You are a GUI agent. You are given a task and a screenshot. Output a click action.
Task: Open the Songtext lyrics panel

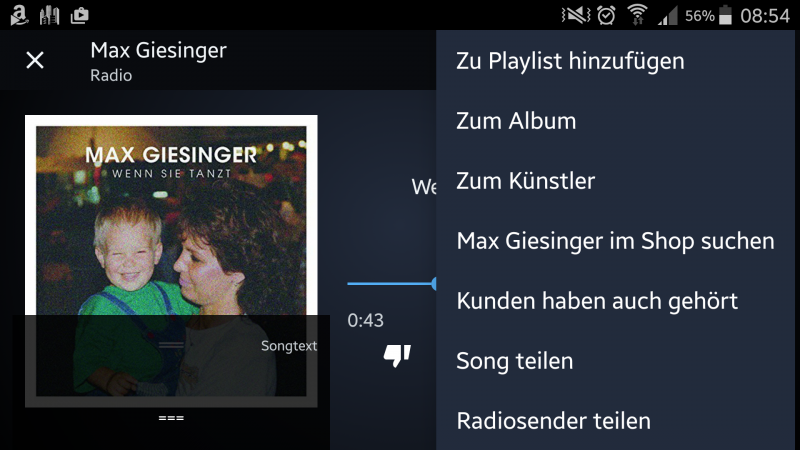click(288, 346)
